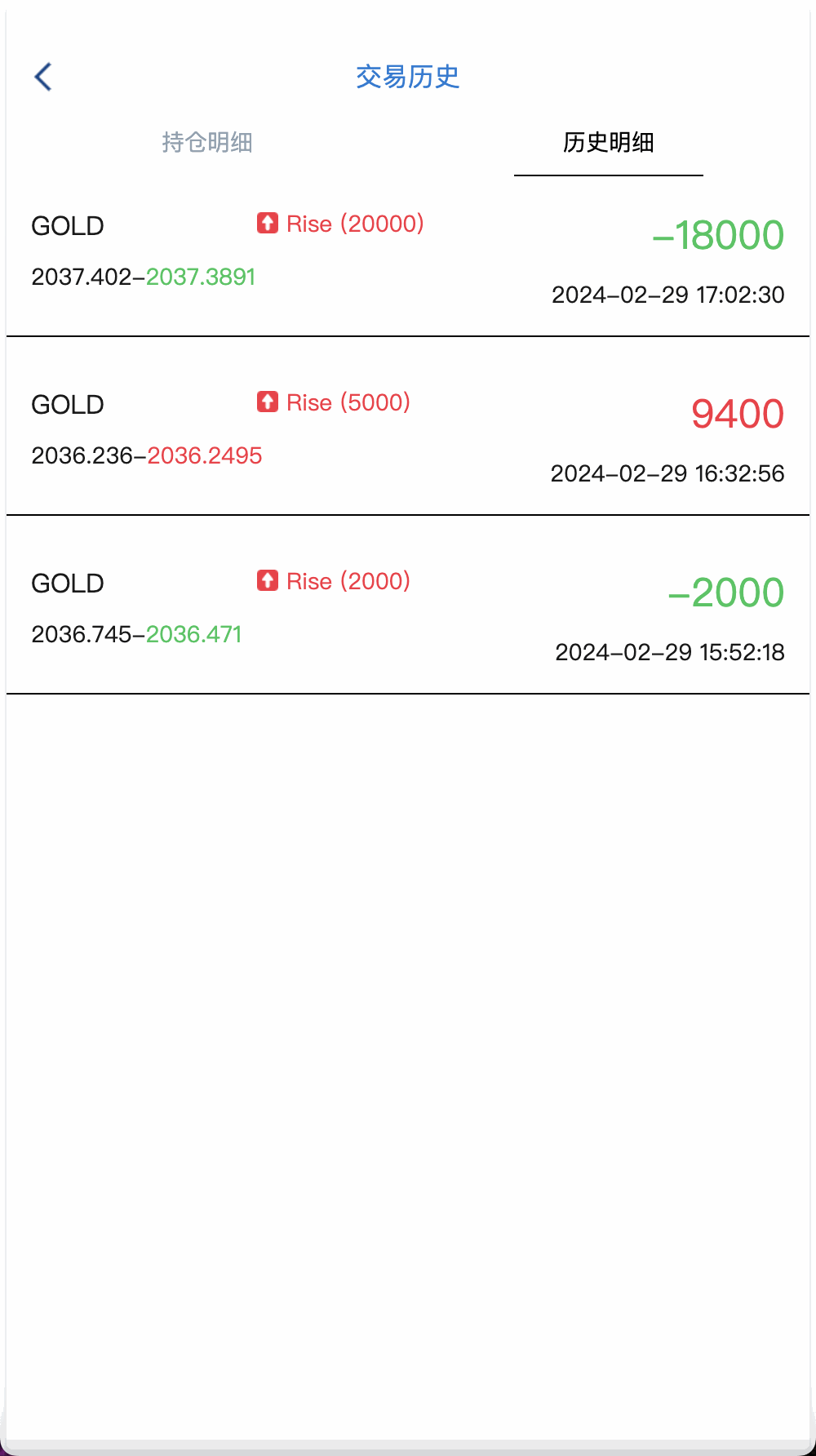Click the timestamp 2024-02-29 15:52:18
The image size is (816, 1456).
pyautogui.click(x=668, y=652)
